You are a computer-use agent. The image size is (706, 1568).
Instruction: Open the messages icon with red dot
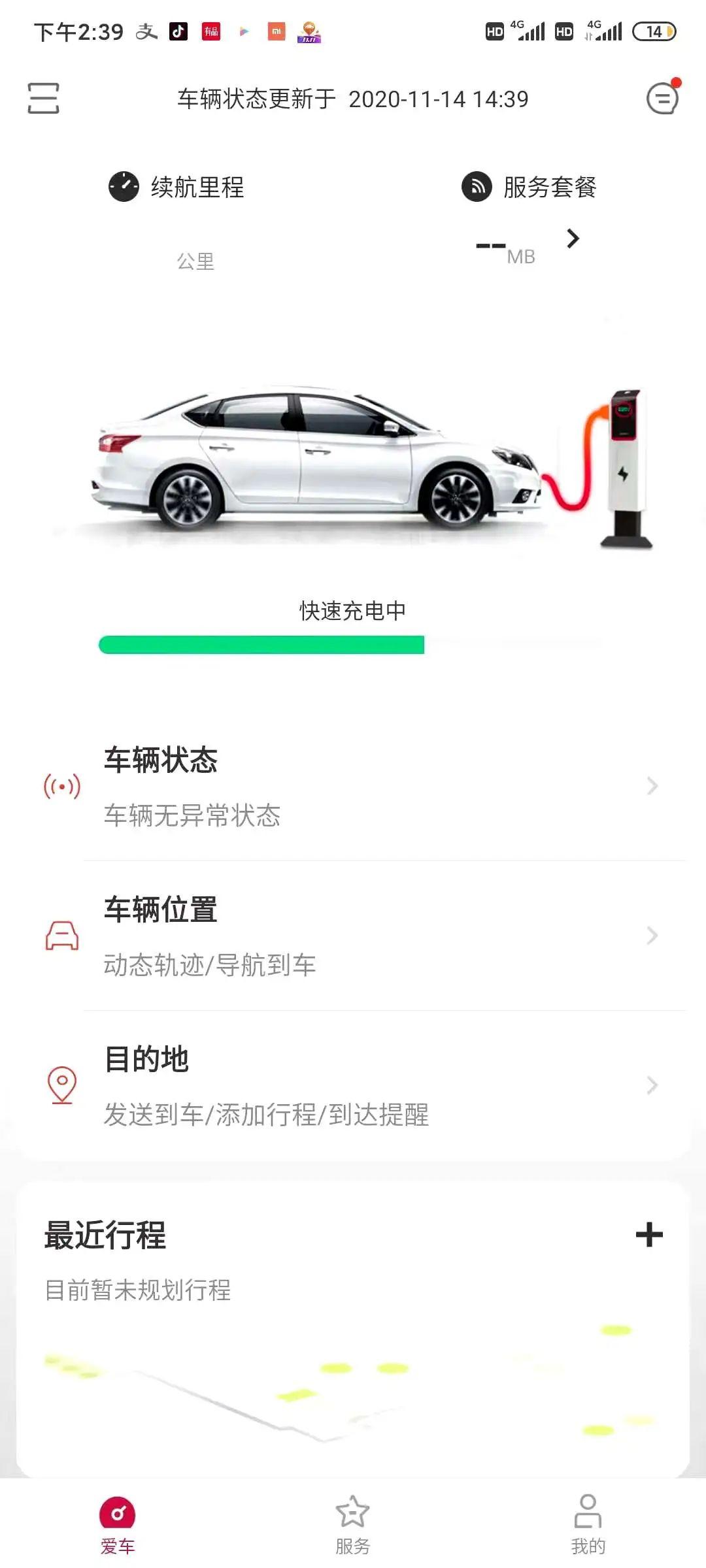662,99
